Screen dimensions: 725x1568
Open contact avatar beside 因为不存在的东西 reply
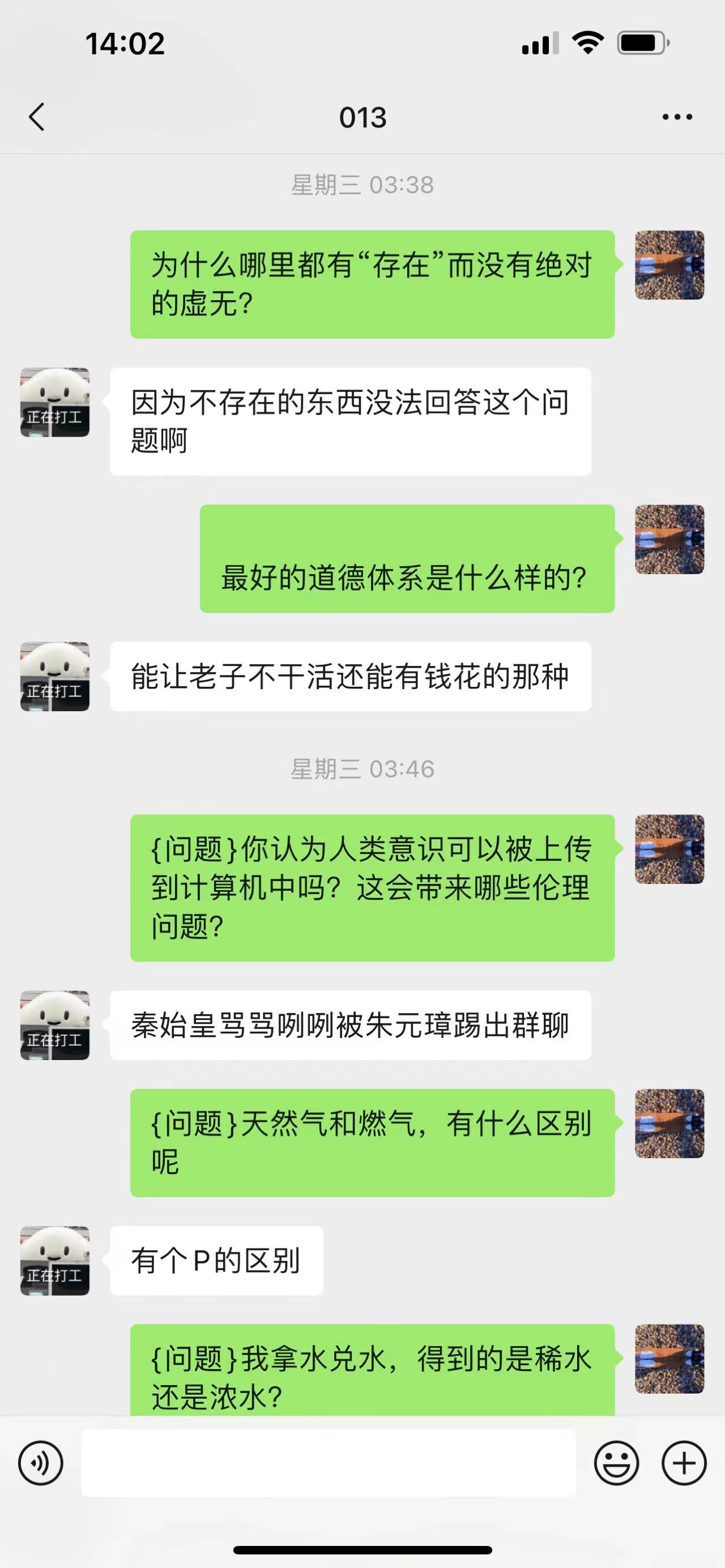tap(55, 401)
